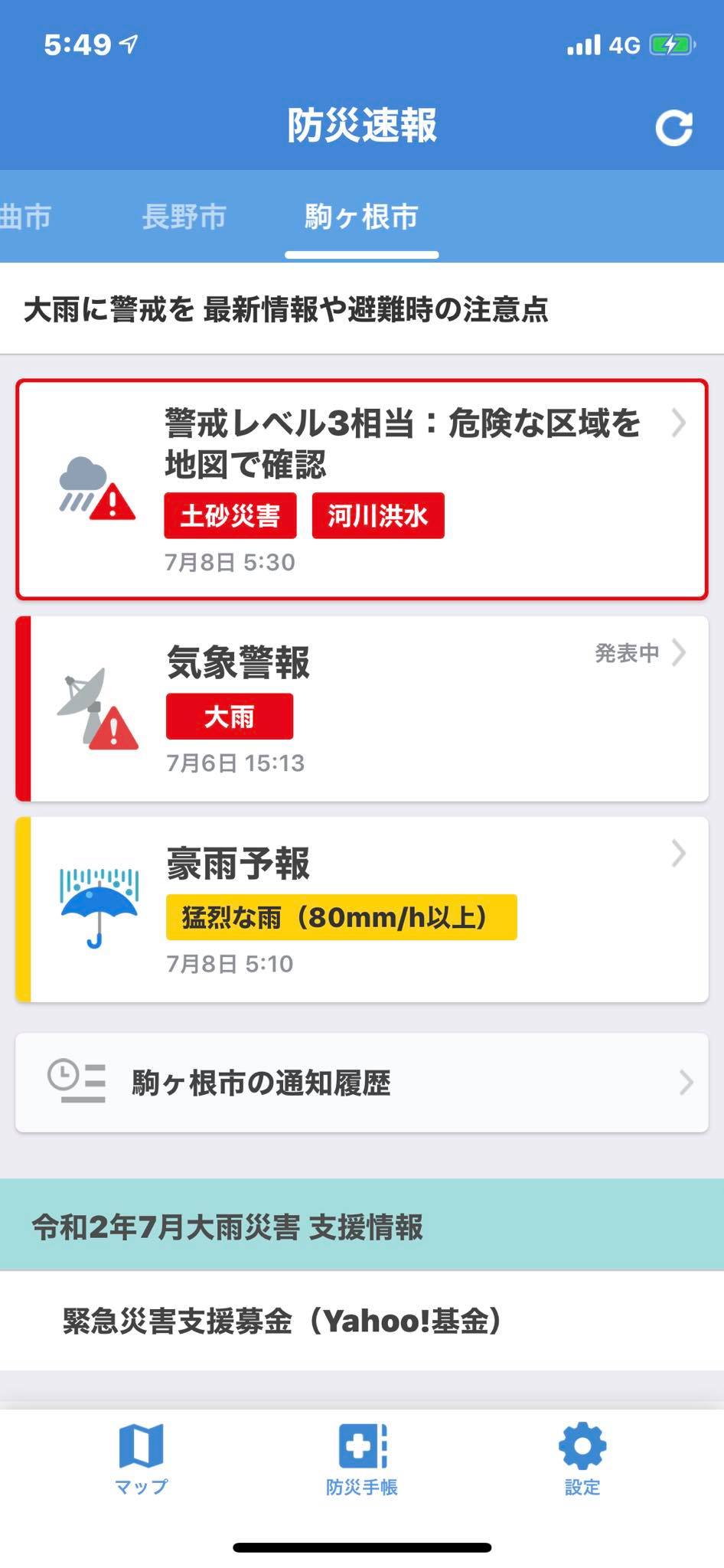The image size is (724, 1568).
Task: Open the 大雨に警戒を latest info banner
Action: 362,309
